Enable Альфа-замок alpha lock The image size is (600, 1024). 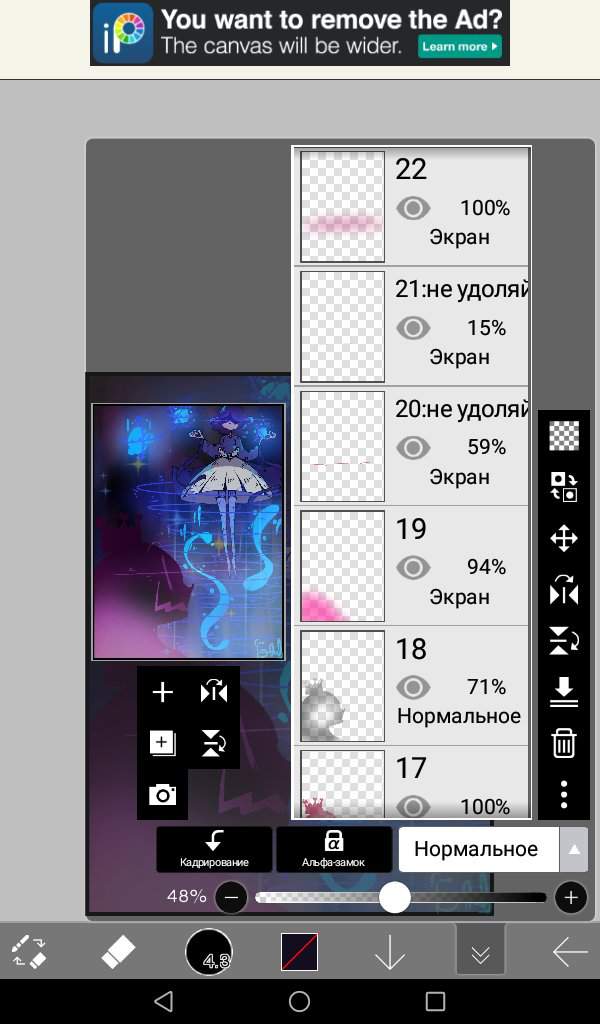[x=334, y=849]
